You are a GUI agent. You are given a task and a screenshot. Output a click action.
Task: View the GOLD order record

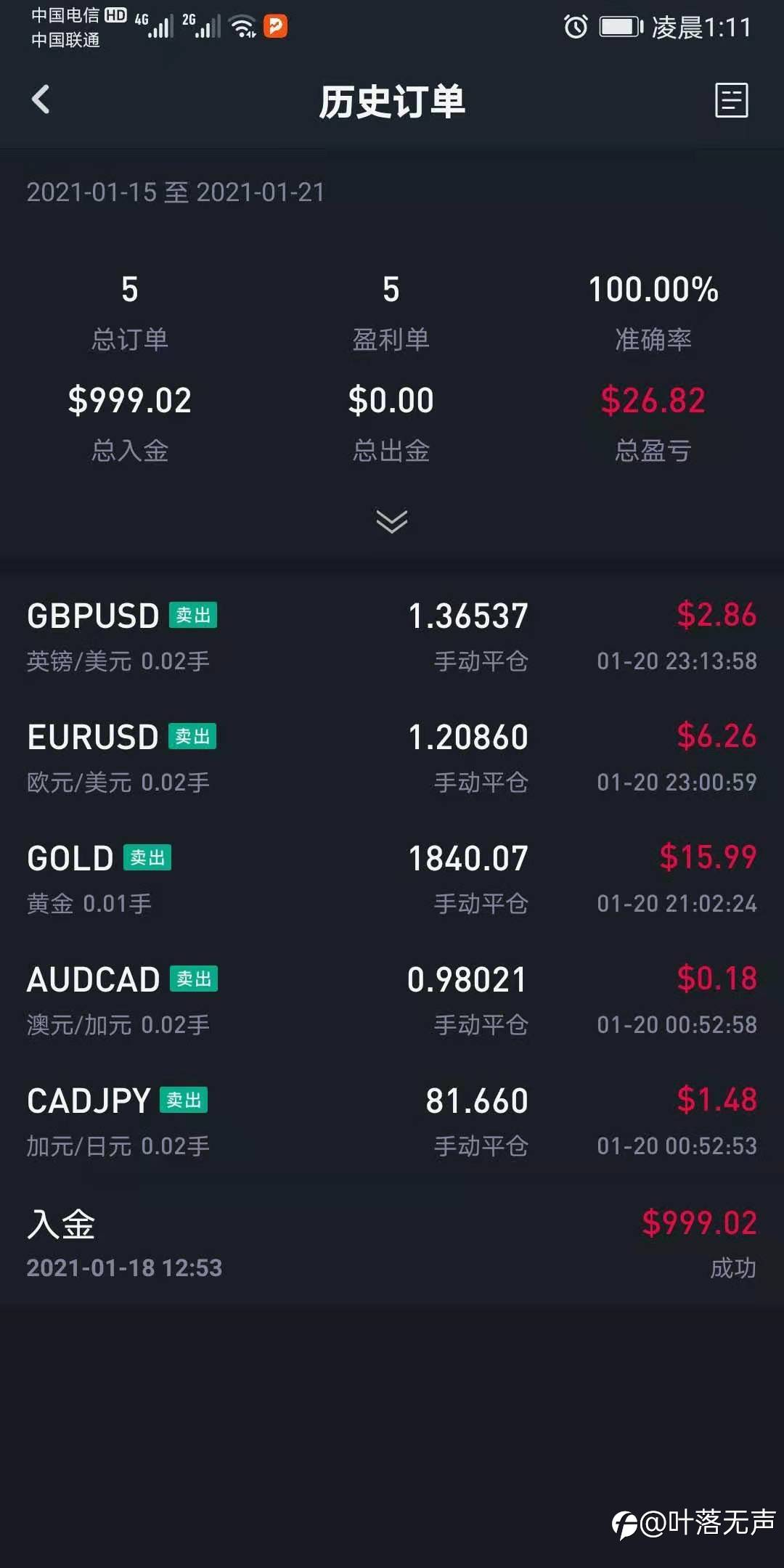click(x=392, y=880)
